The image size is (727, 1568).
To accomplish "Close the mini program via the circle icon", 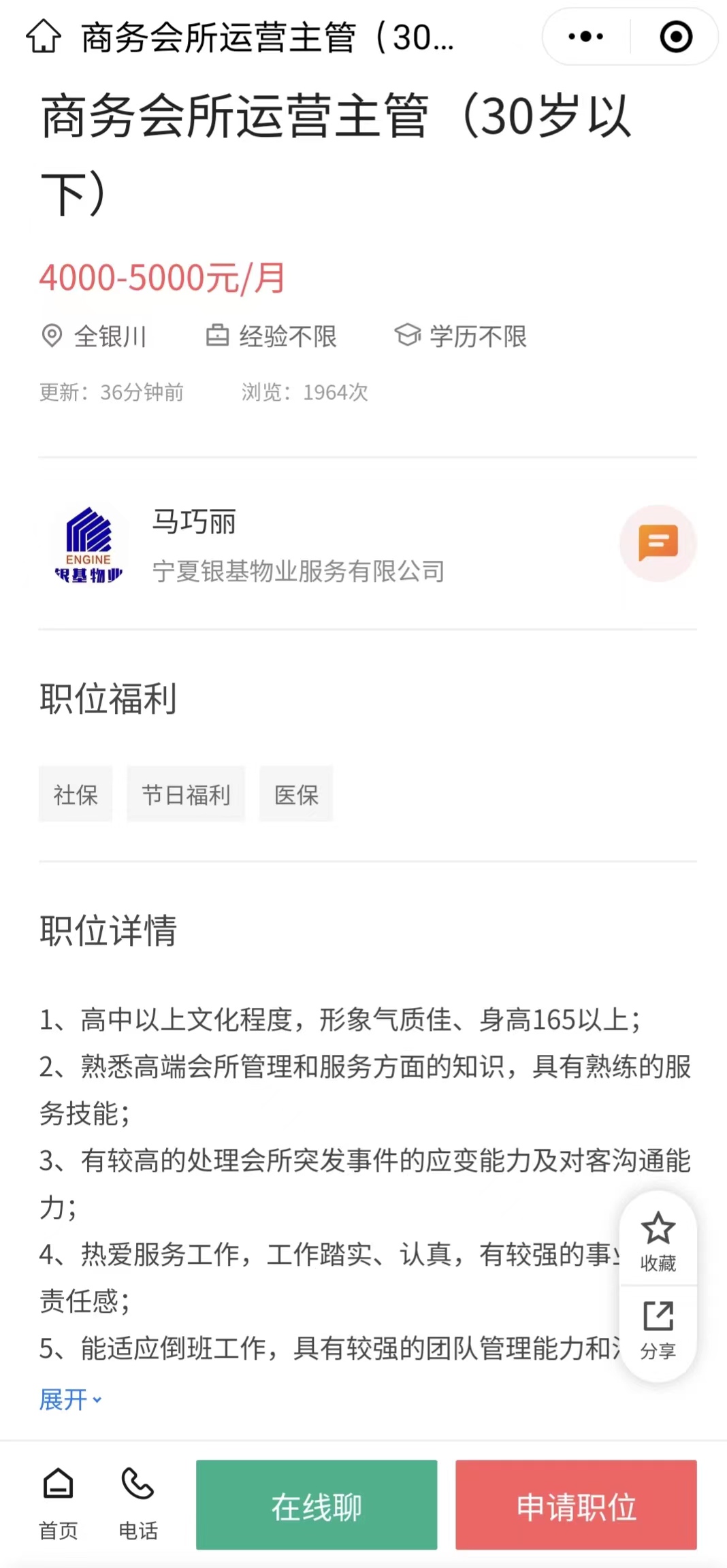I will coord(675,37).
